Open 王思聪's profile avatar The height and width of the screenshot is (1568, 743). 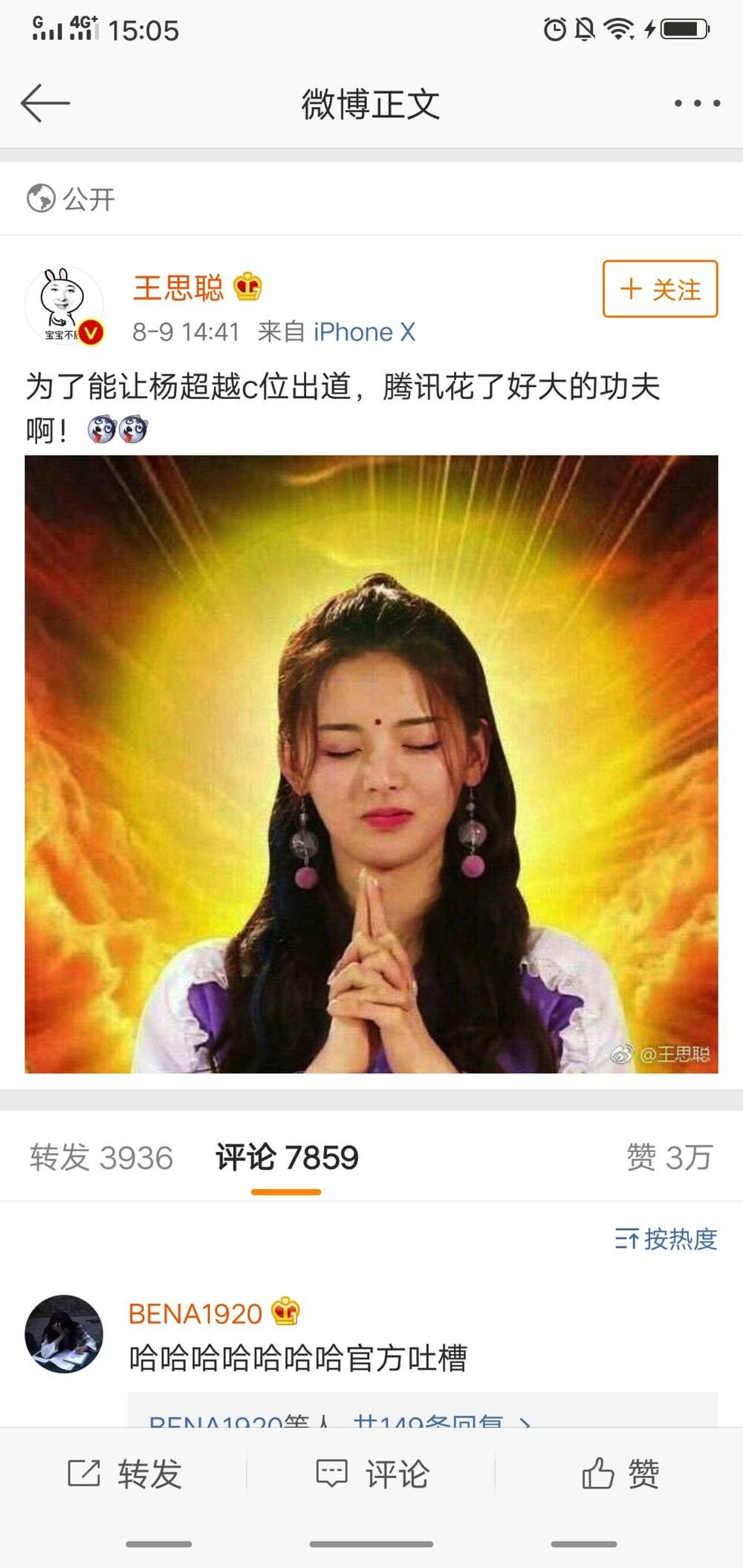click(x=64, y=305)
